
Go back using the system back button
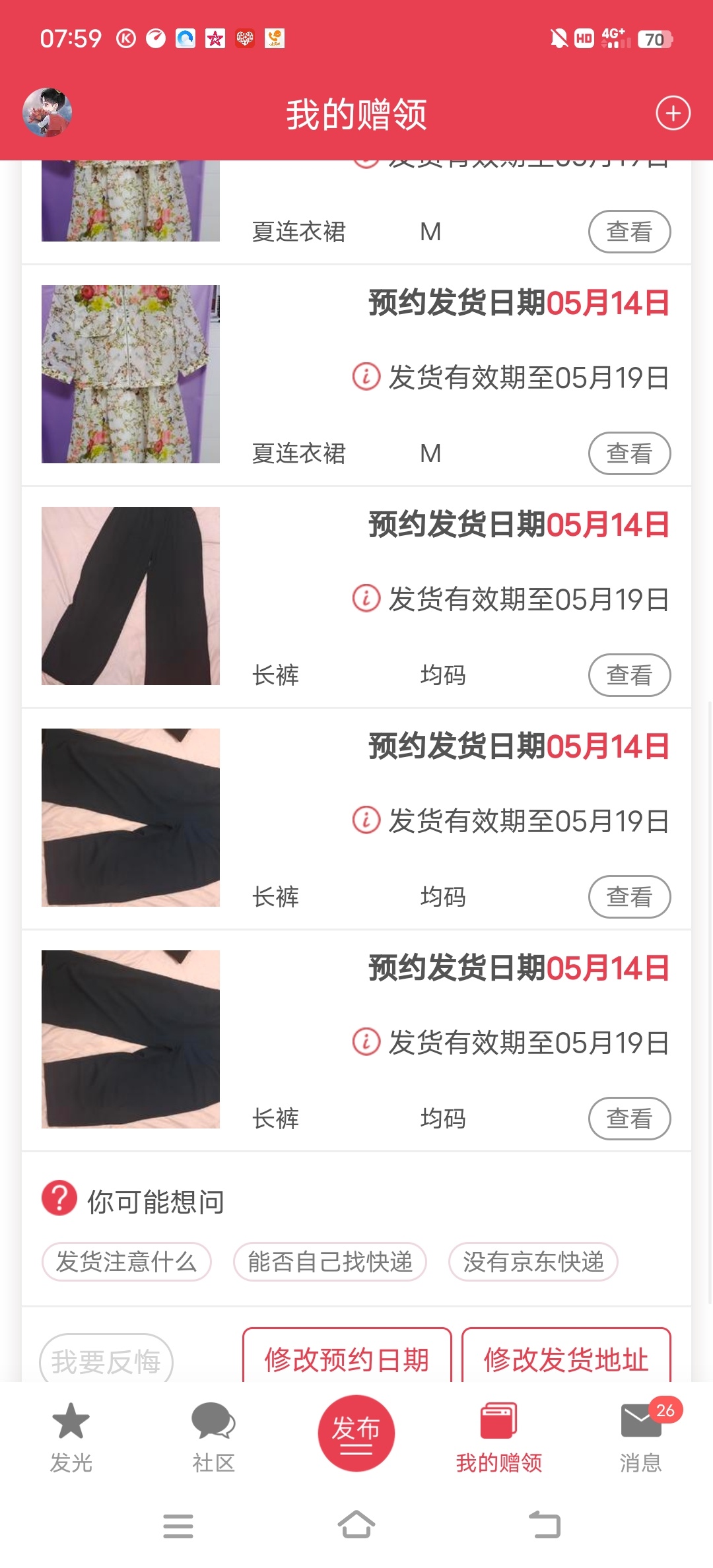click(545, 1525)
